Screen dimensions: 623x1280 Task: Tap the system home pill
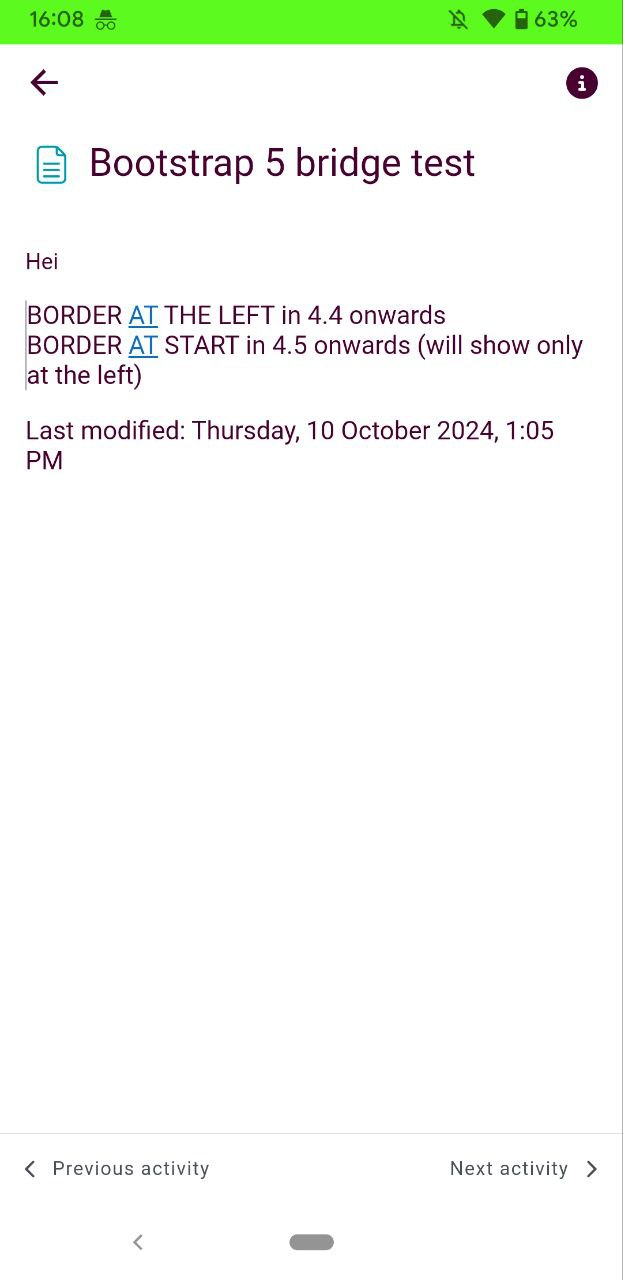tap(312, 1242)
